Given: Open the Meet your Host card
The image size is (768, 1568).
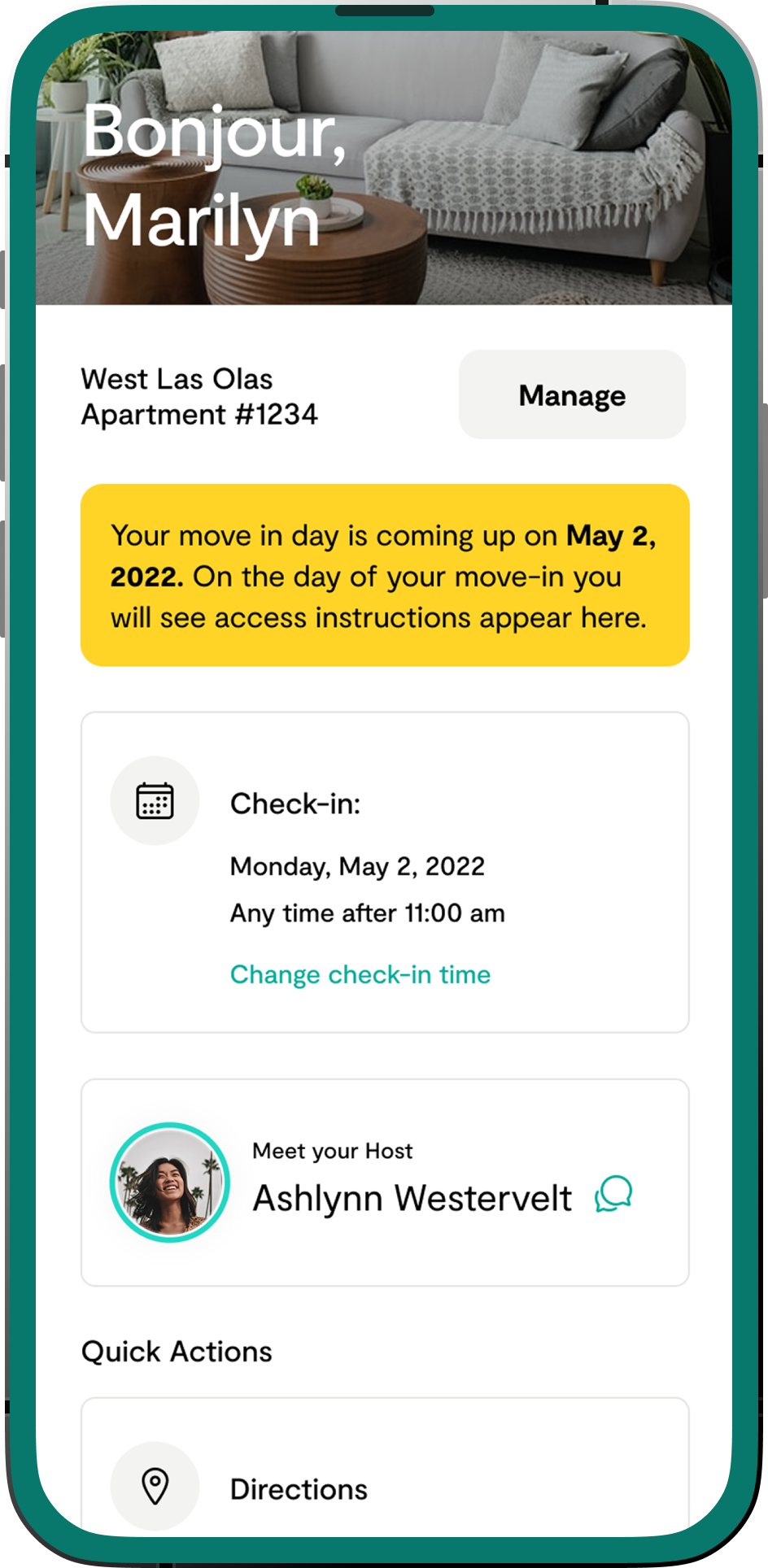Looking at the screenshot, I should 385,1183.
